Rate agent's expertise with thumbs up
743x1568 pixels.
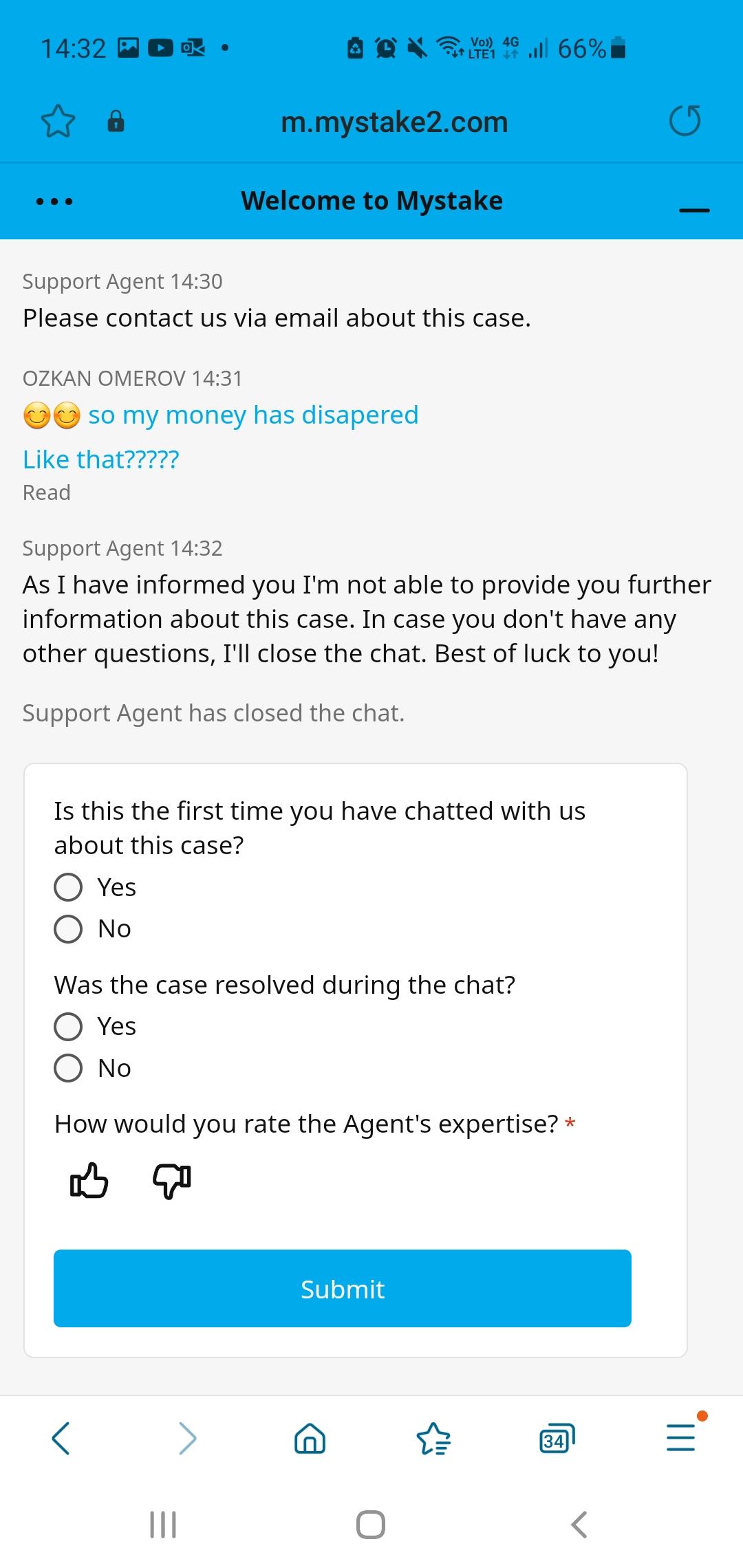(x=89, y=1181)
